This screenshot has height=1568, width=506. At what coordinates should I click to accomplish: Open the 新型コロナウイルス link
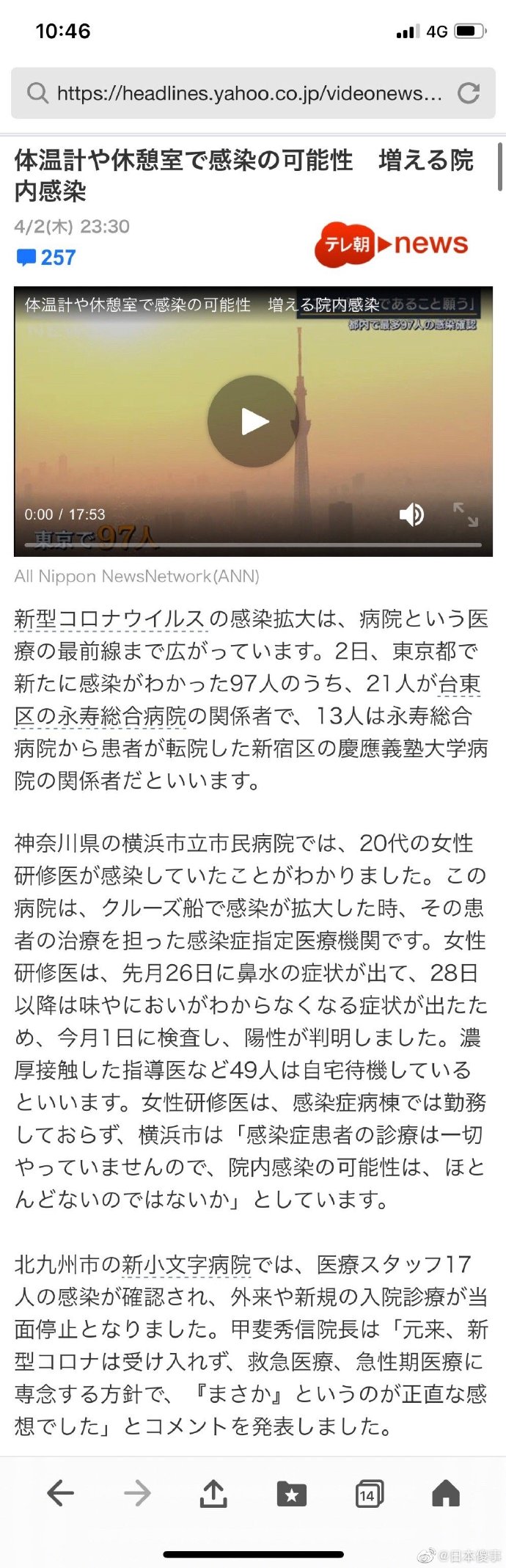pos(109,619)
